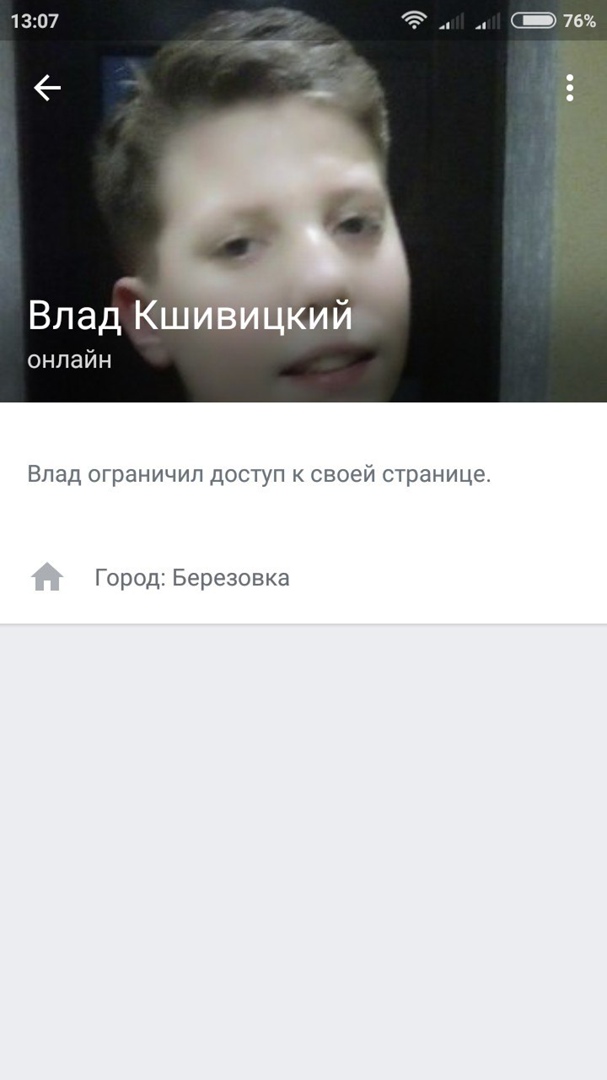Screen dimensions: 607x1080
Task: Open the three-dot overflow menu
Action: (x=569, y=88)
